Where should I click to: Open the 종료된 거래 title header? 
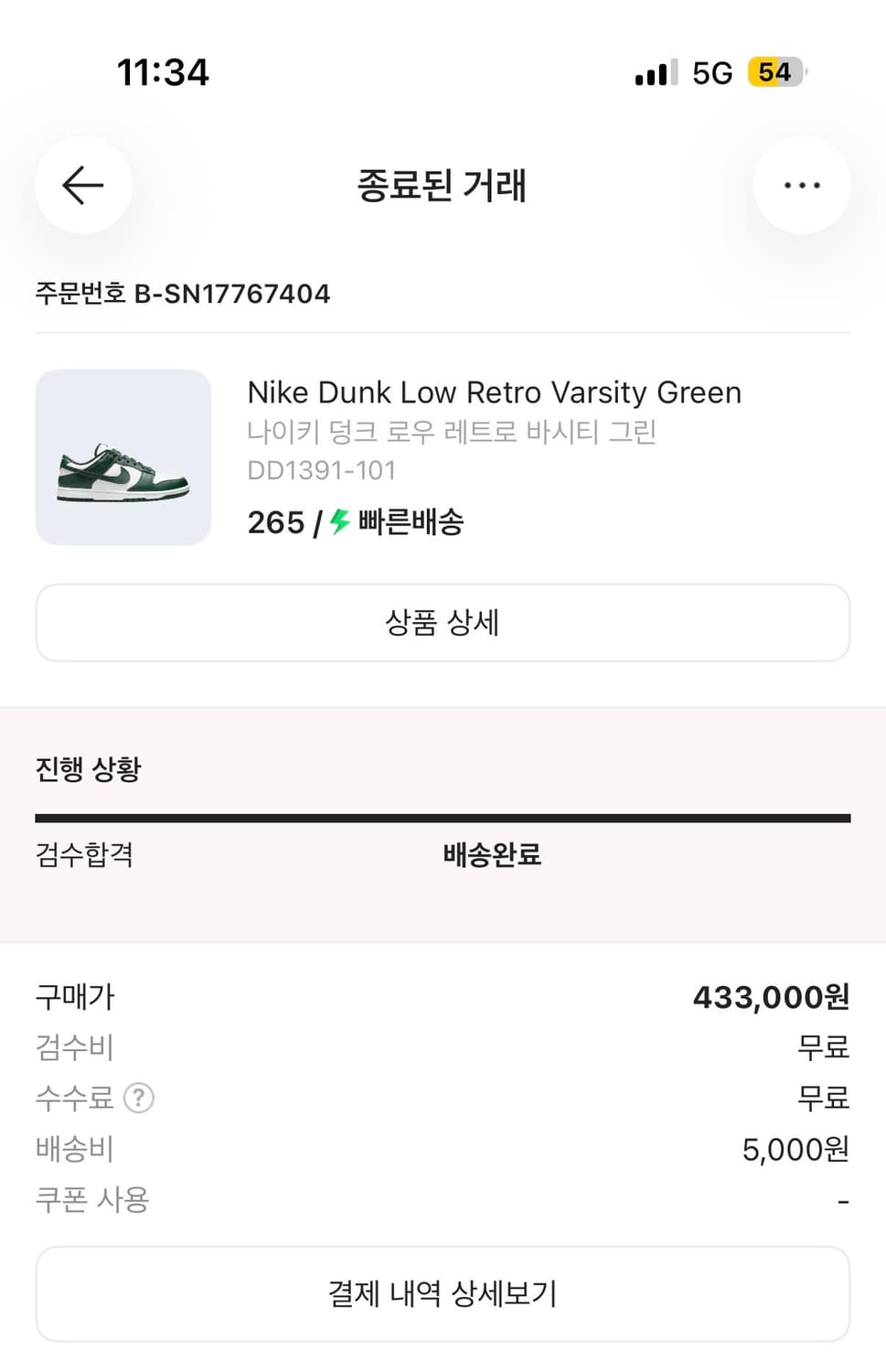pyautogui.click(x=443, y=185)
